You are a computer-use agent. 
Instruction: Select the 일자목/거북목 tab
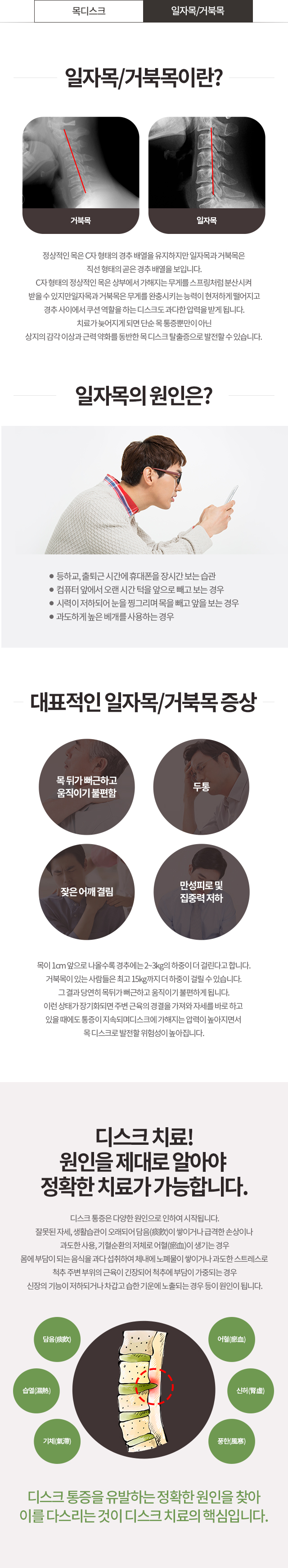pos(198,11)
